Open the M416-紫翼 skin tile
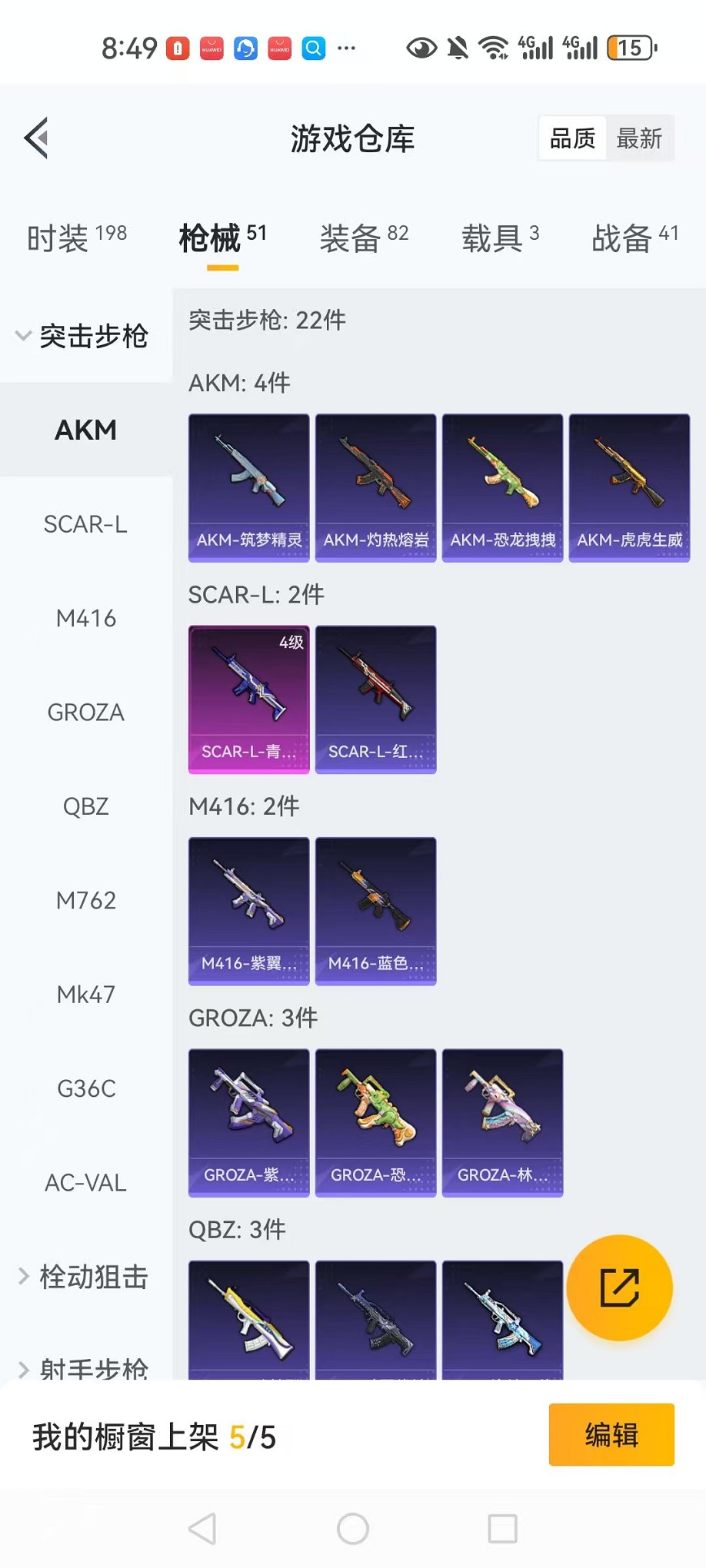 click(249, 911)
